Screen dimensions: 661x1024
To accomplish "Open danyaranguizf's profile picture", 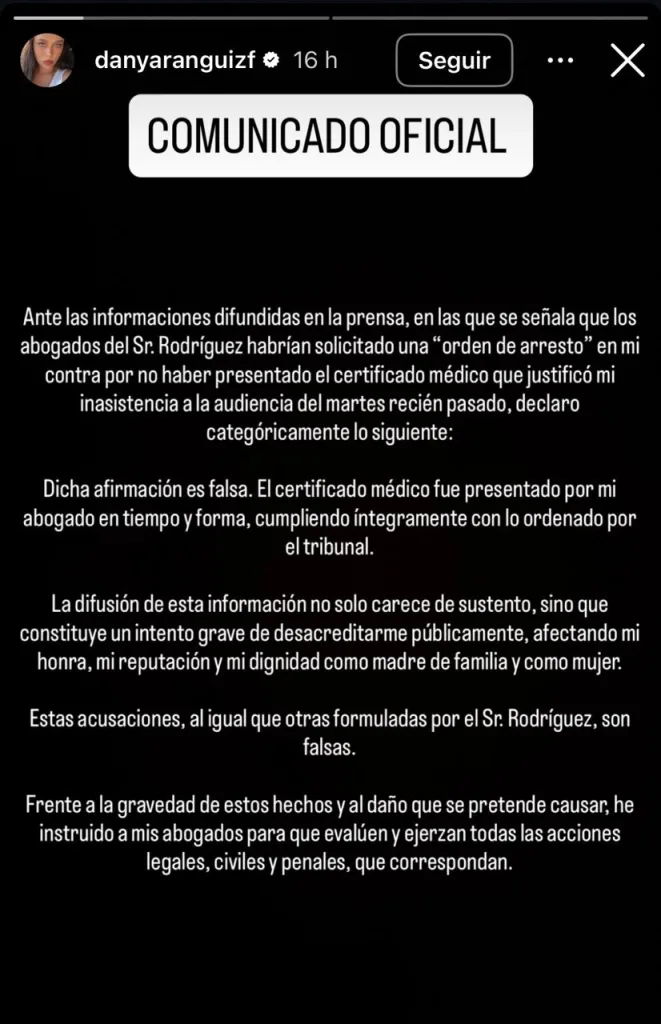I will tap(46, 61).
